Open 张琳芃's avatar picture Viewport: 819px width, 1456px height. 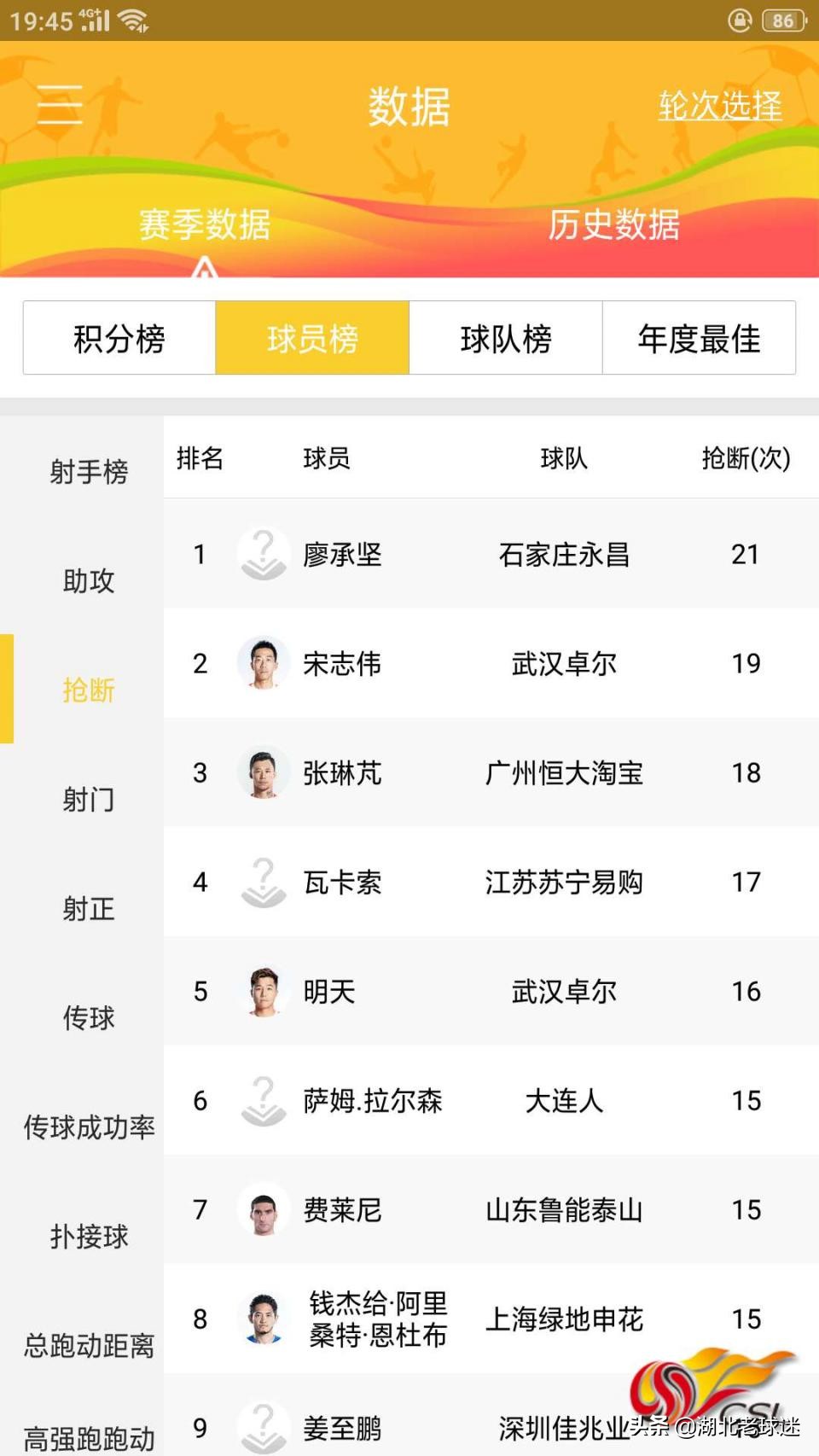(264, 772)
